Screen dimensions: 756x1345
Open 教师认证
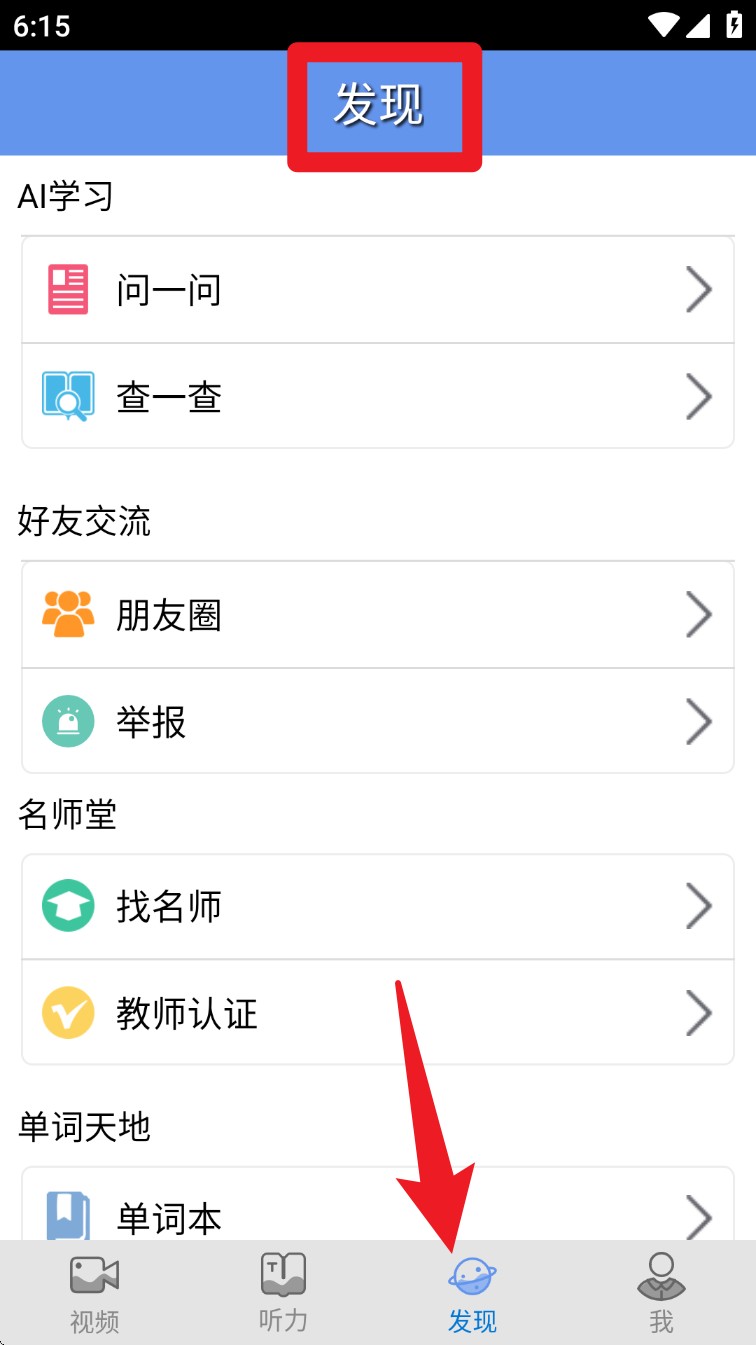(378, 1013)
